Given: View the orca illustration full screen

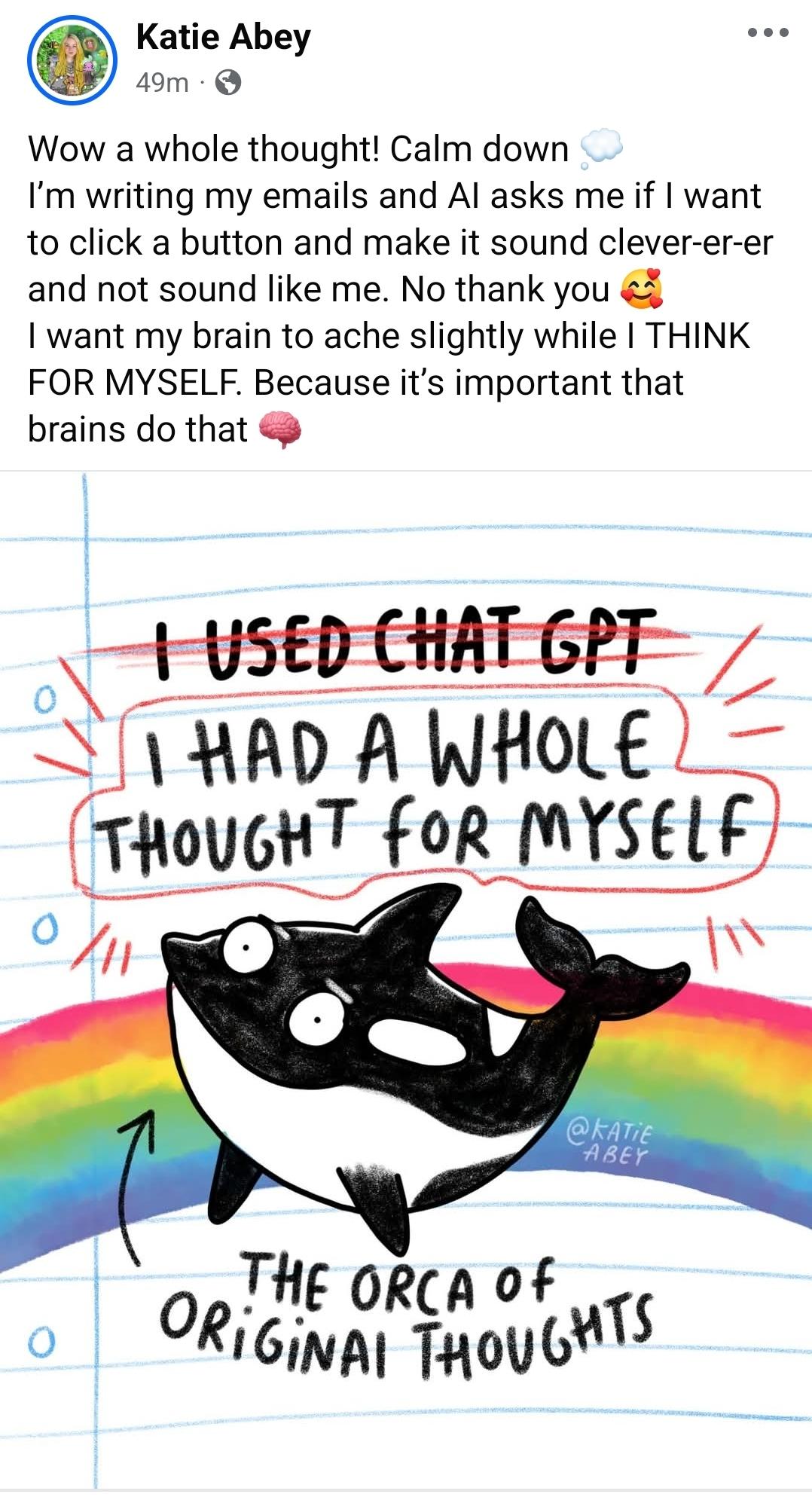Looking at the screenshot, I should pos(406,979).
